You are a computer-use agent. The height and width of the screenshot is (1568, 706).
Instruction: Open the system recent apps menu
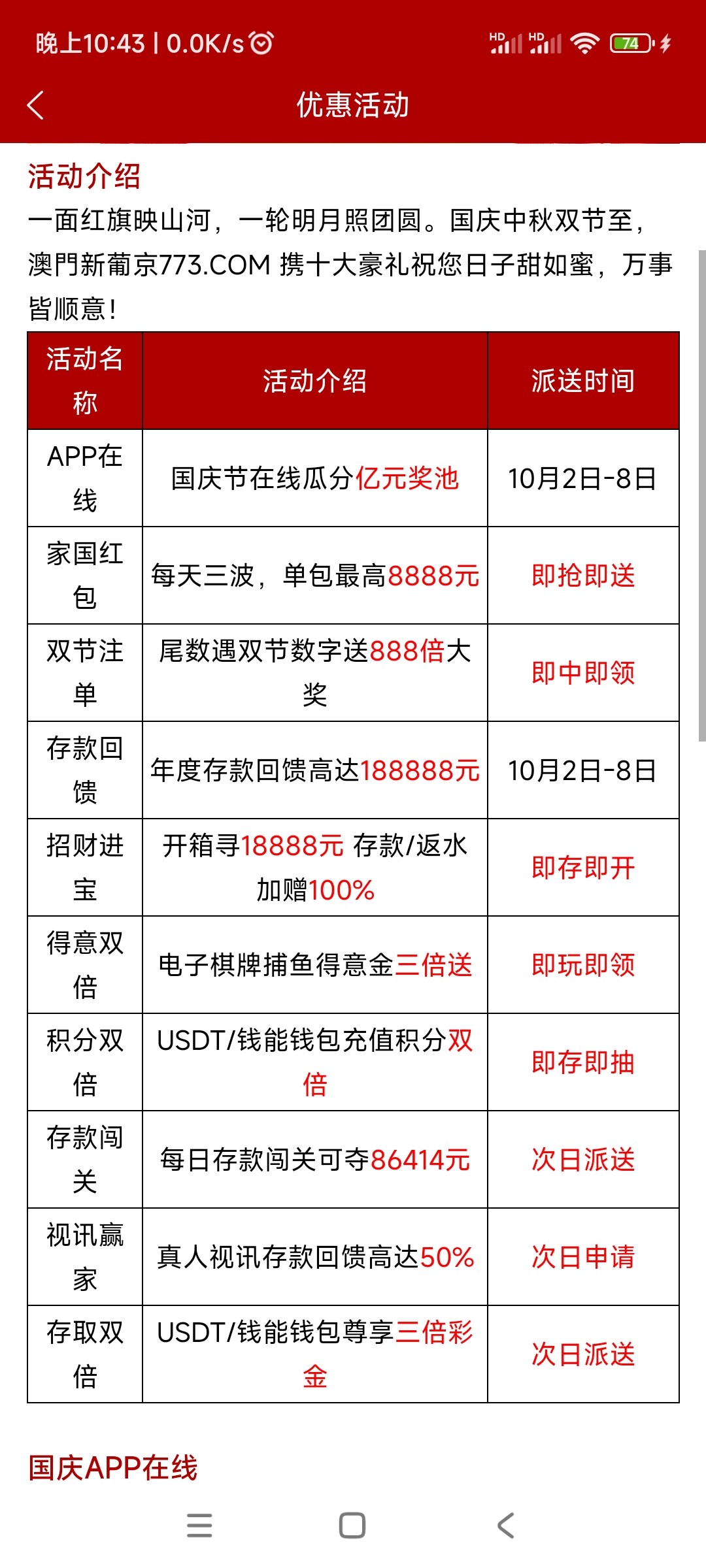pos(199,1525)
